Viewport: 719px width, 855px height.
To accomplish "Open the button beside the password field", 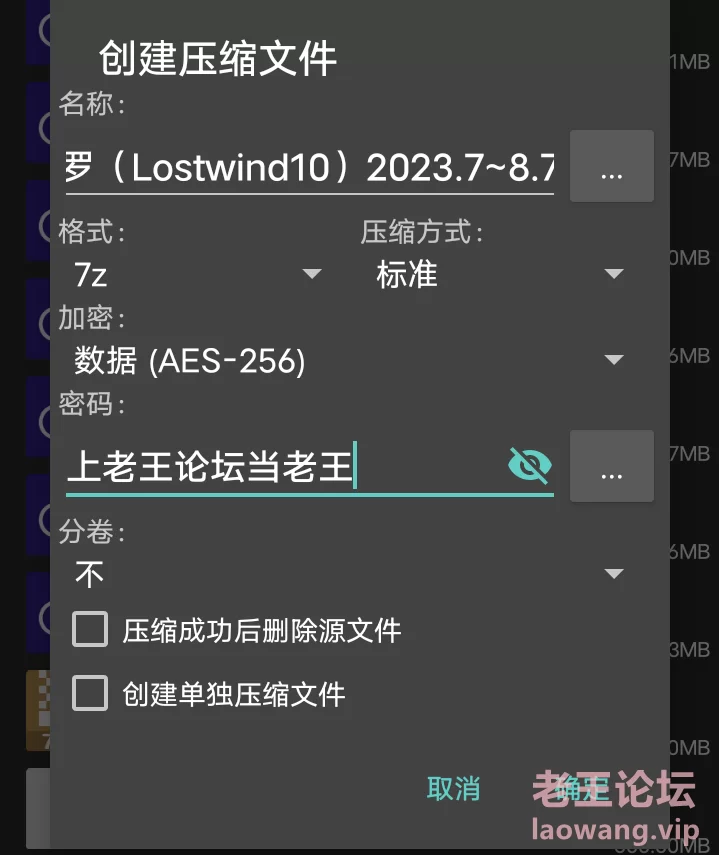I will [611, 467].
